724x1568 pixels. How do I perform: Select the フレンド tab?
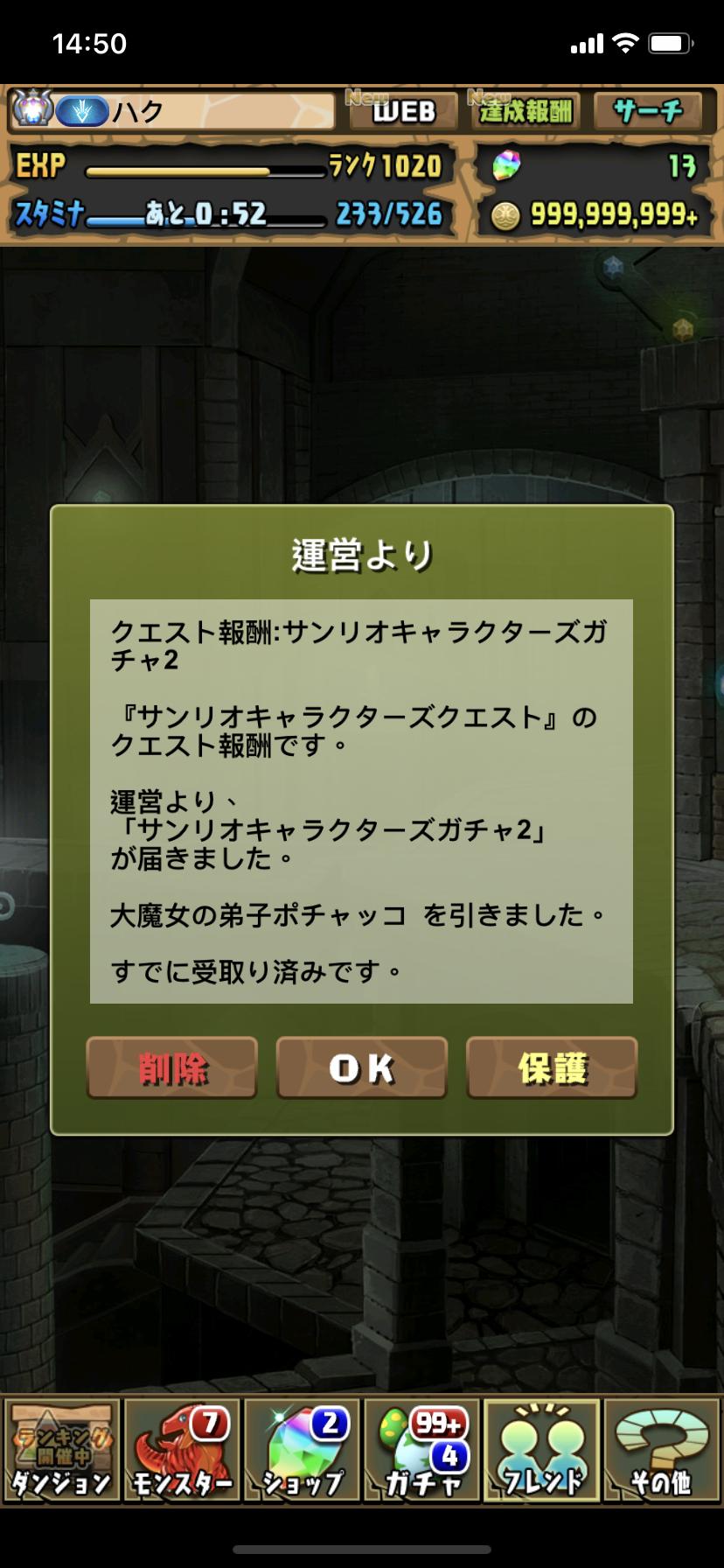(x=542, y=1451)
